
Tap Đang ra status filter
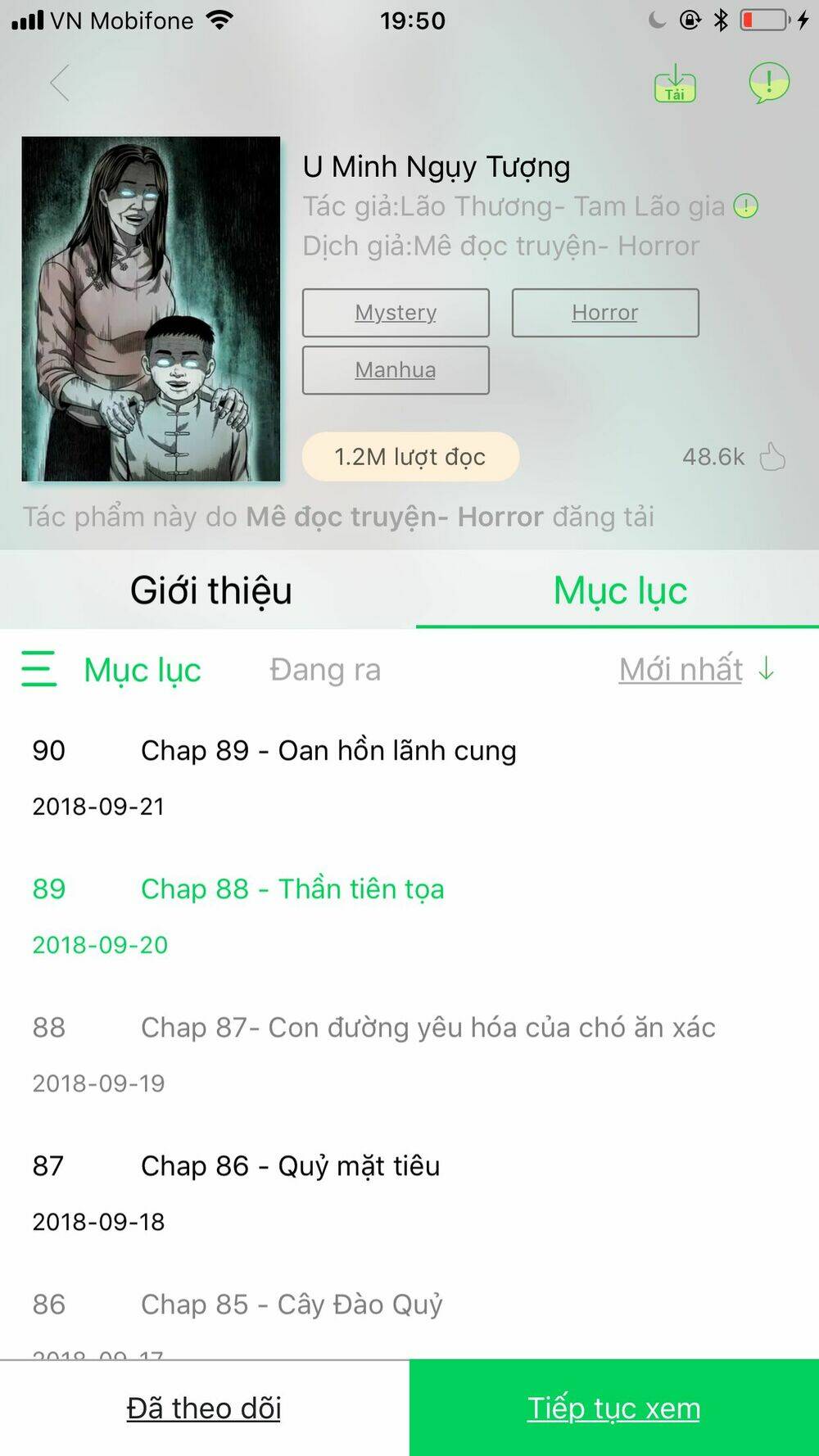(326, 669)
